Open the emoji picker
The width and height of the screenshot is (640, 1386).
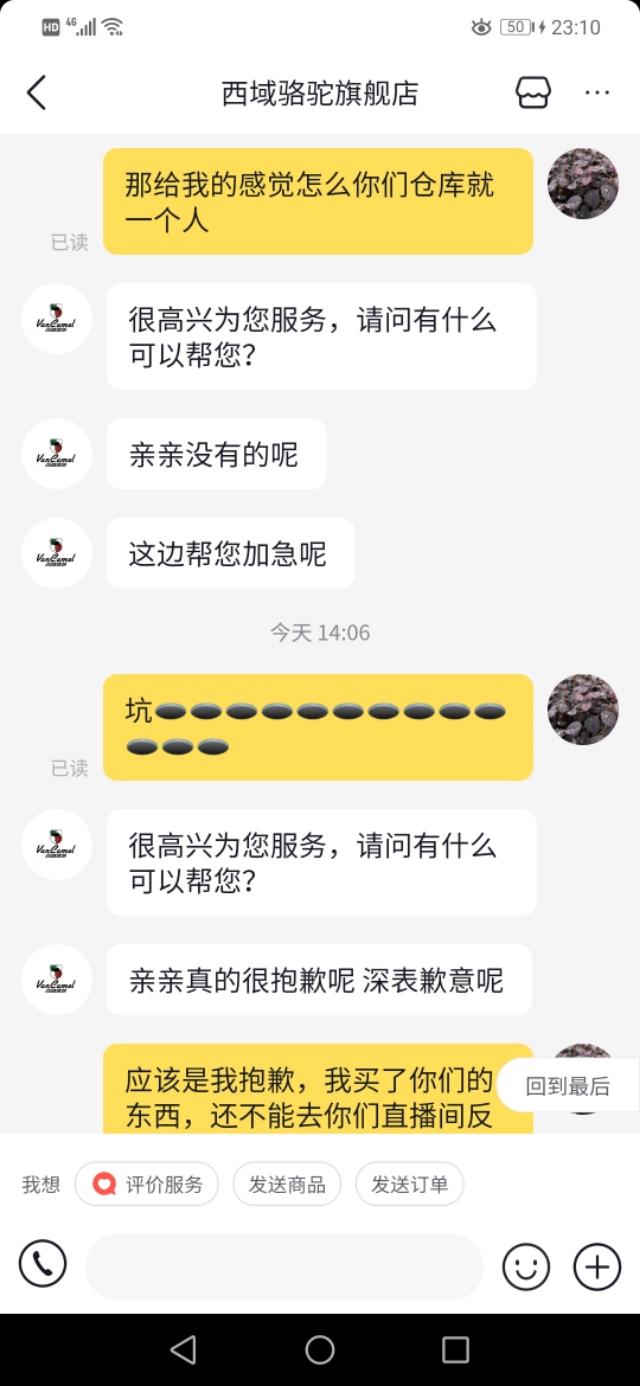pyautogui.click(x=526, y=1267)
